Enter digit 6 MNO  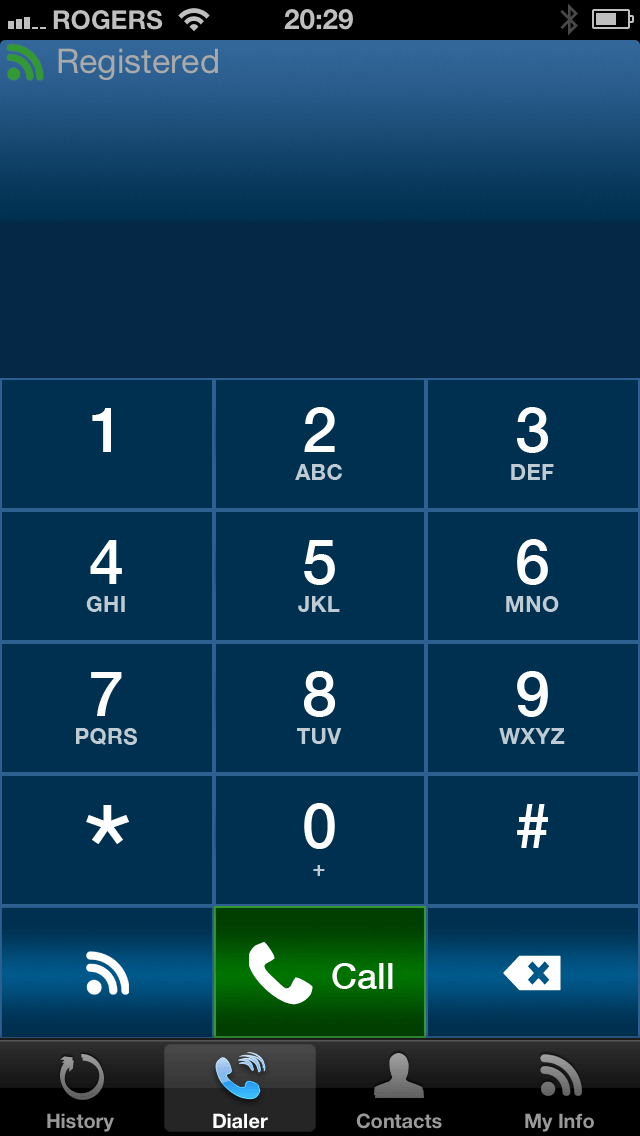click(533, 576)
